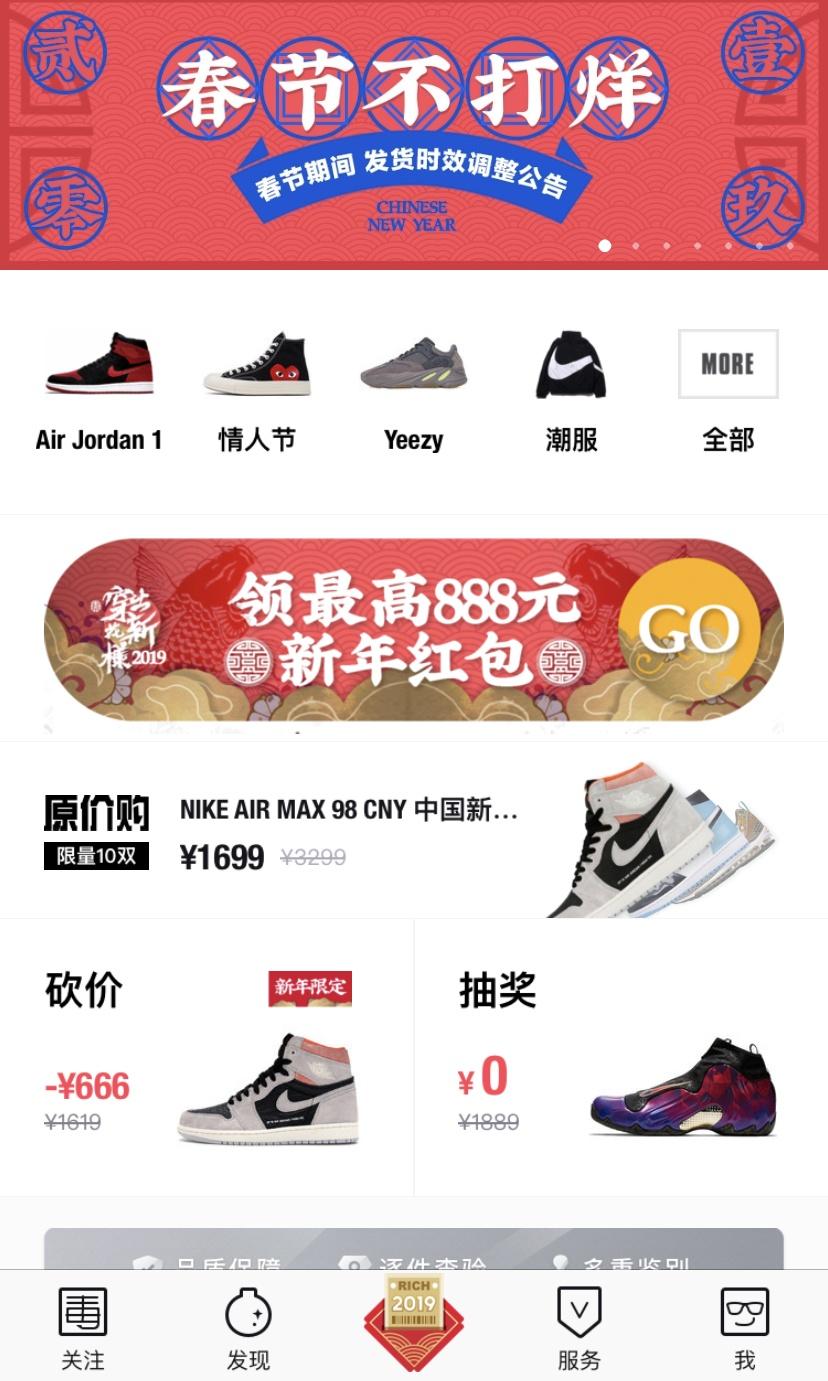View 全部 categories via MORE

coord(727,390)
